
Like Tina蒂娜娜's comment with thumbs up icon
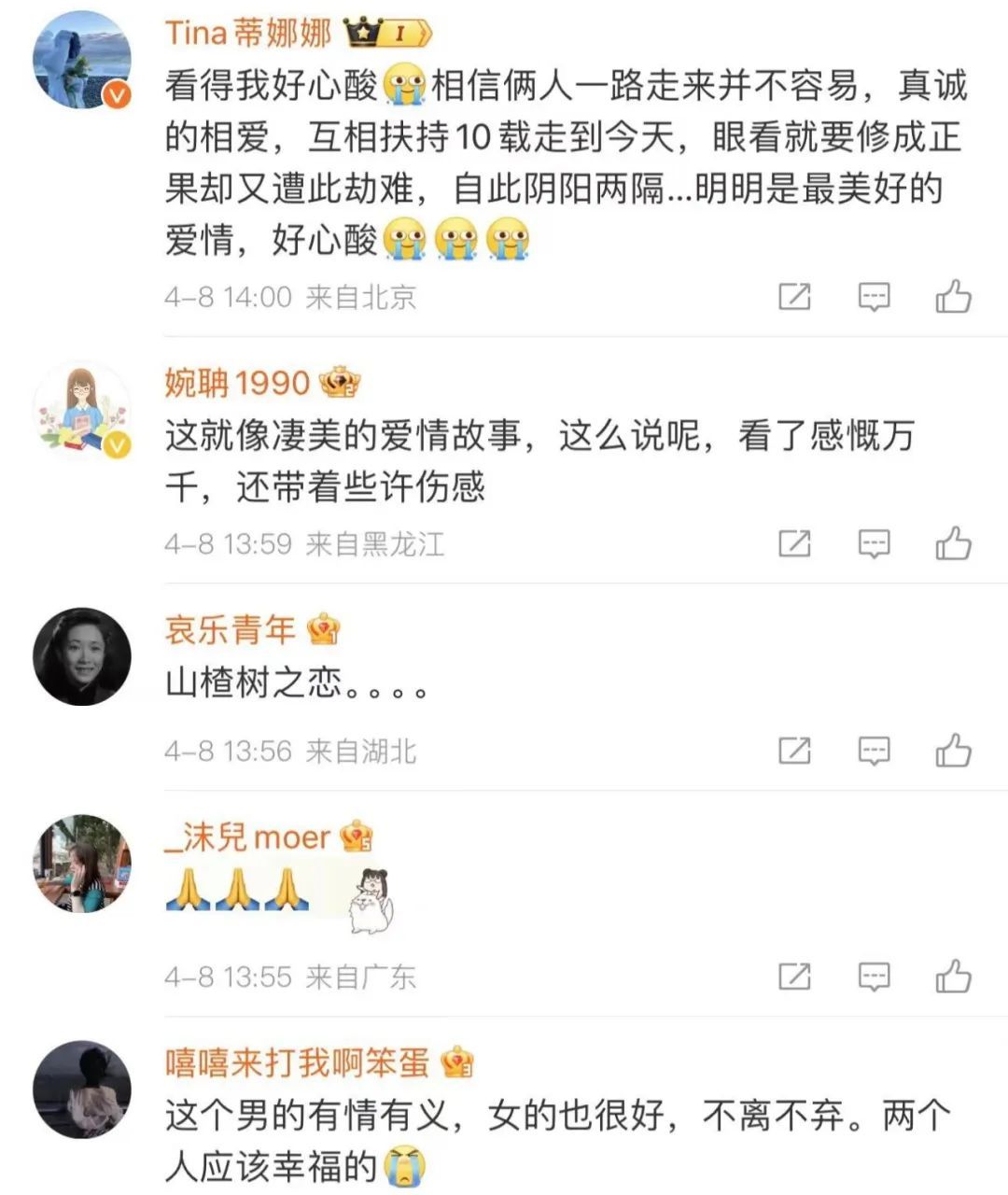[x=954, y=297]
